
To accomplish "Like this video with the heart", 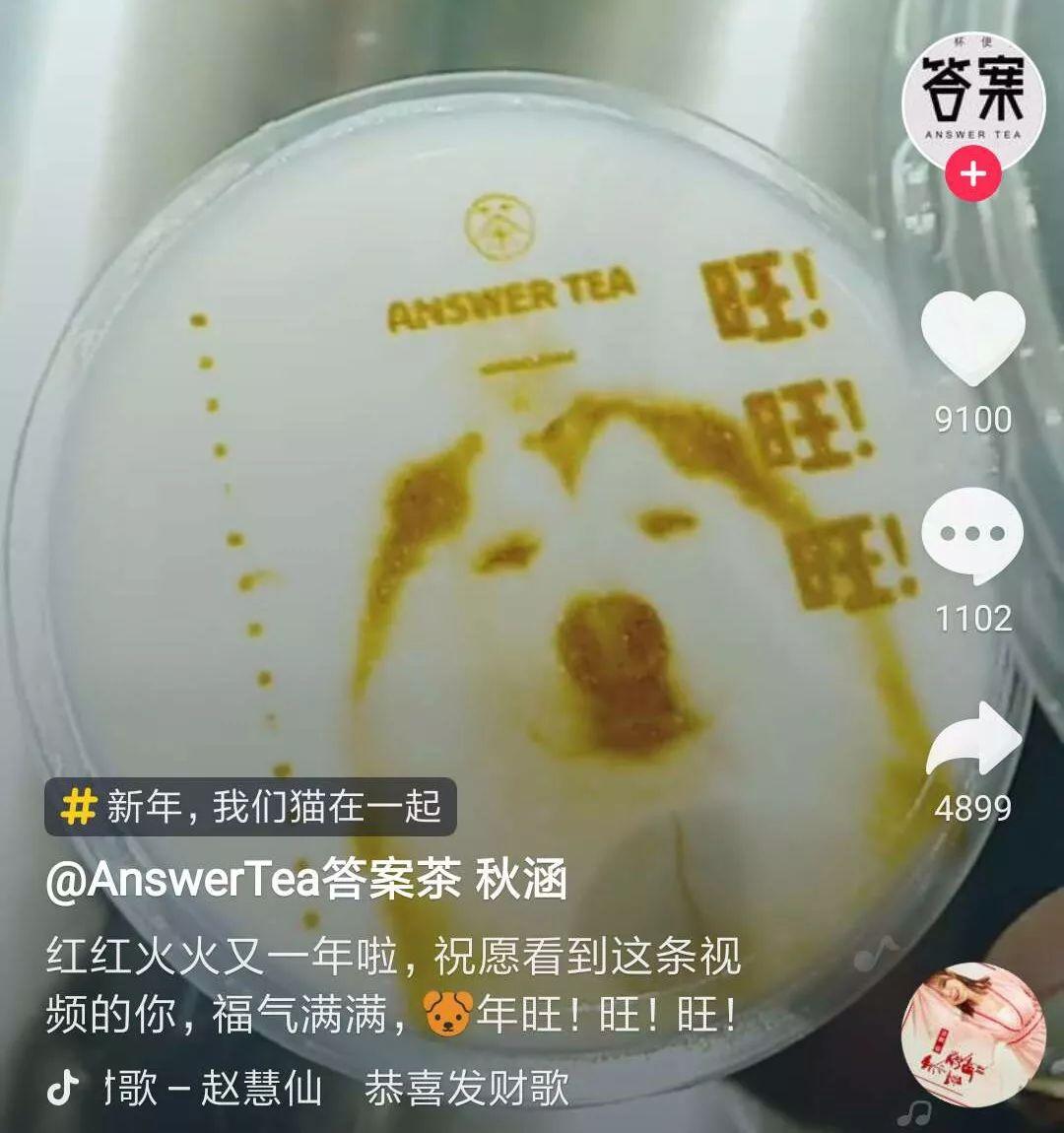I will tap(972, 337).
